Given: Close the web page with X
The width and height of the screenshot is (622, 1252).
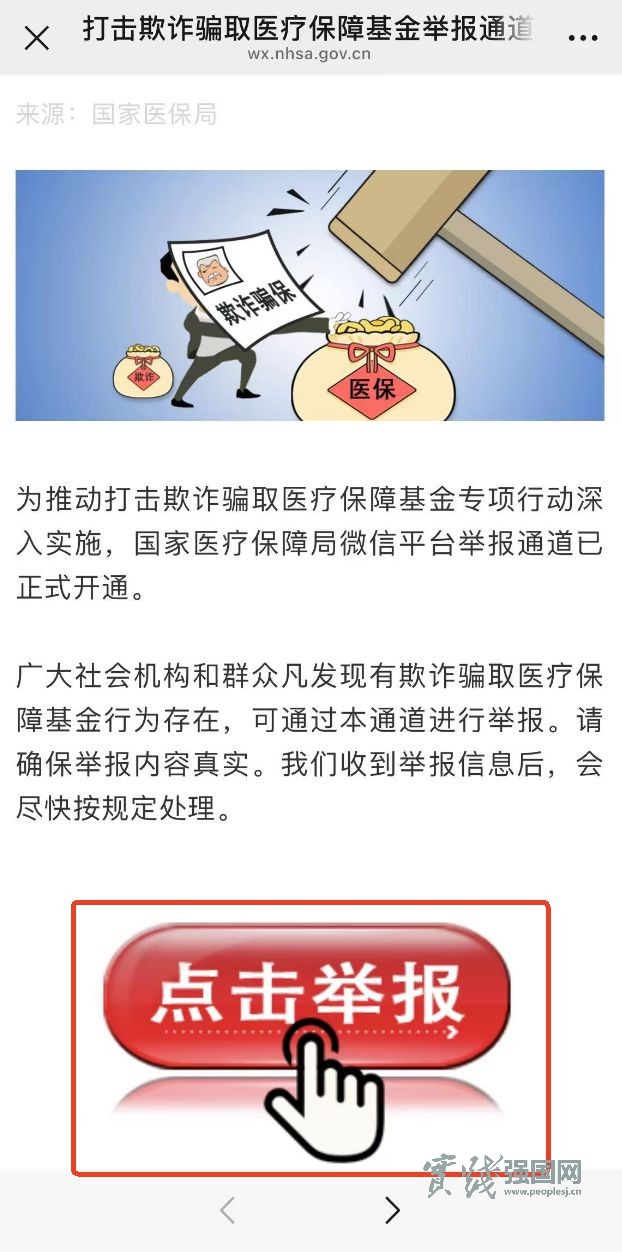Looking at the screenshot, I should click(x=37, y=39).
